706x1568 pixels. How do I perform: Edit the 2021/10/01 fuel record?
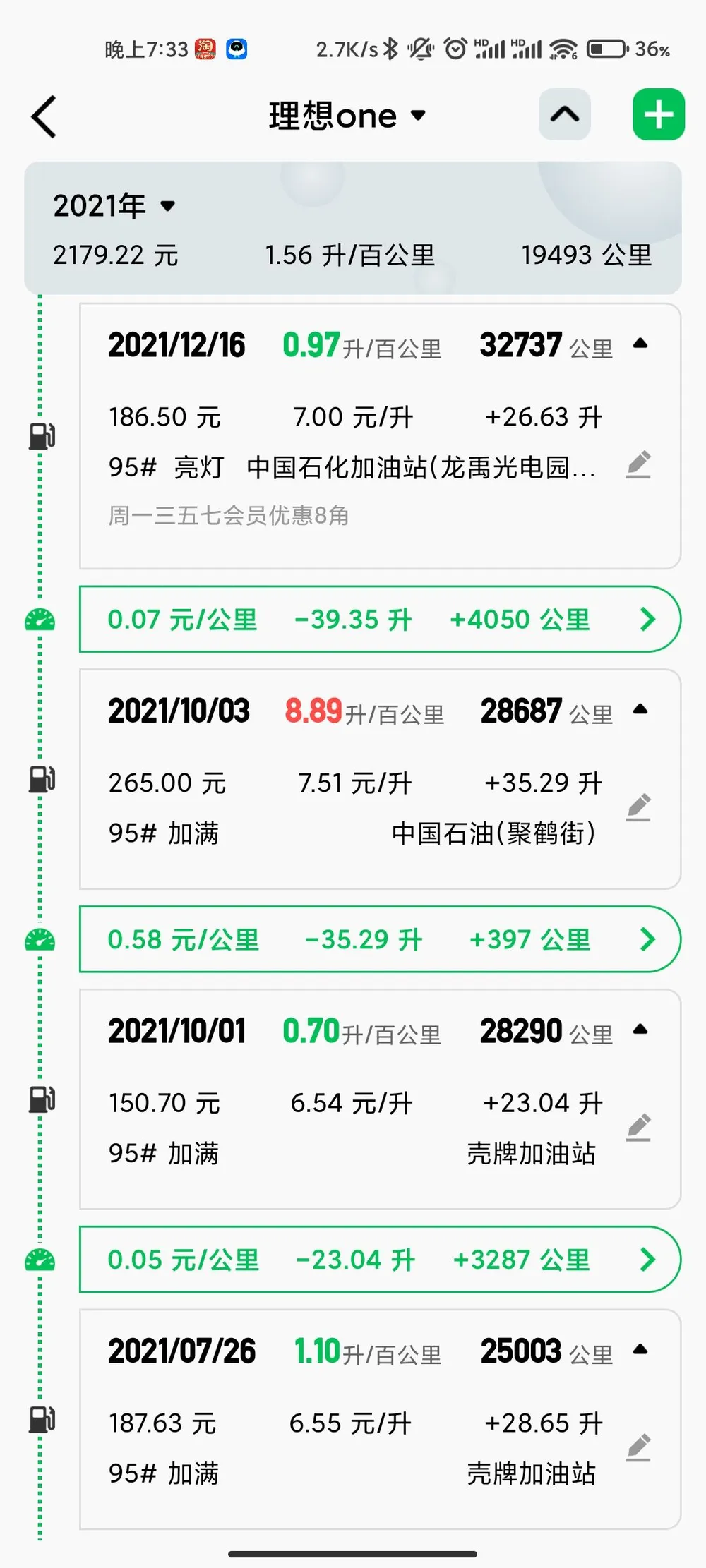[x=638, y=1128]
